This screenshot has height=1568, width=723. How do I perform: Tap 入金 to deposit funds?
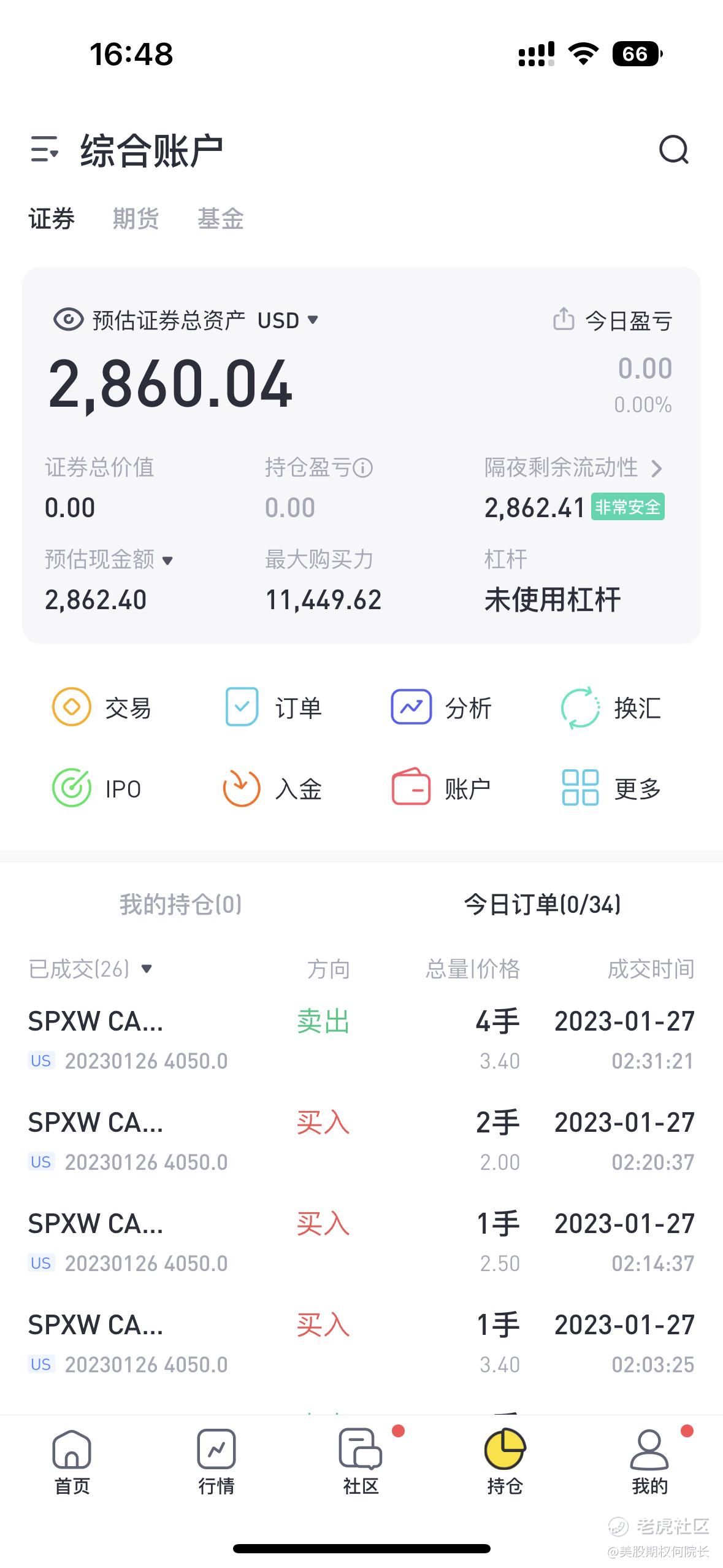click(272, 788)
